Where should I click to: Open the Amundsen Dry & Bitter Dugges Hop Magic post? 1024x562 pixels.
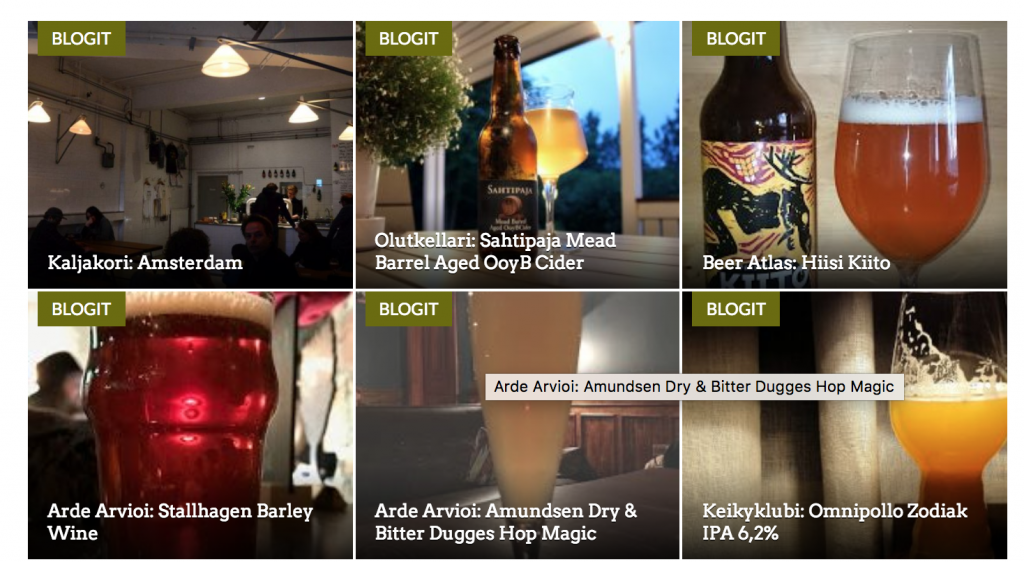(505, 522)
